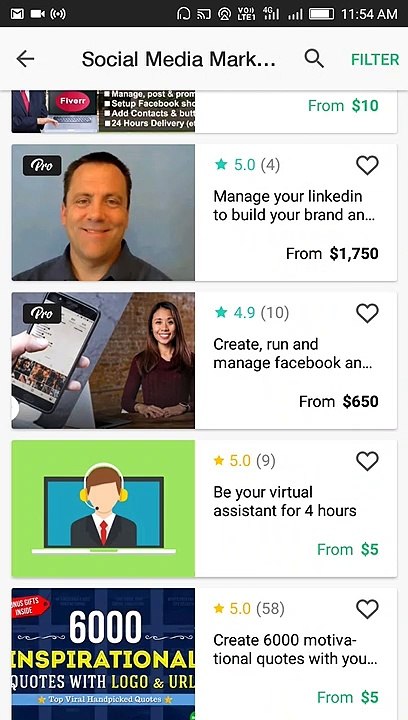The image size is (408, 720).
Task: Open search in Social Media Marketing
Action: pos(314,59)
